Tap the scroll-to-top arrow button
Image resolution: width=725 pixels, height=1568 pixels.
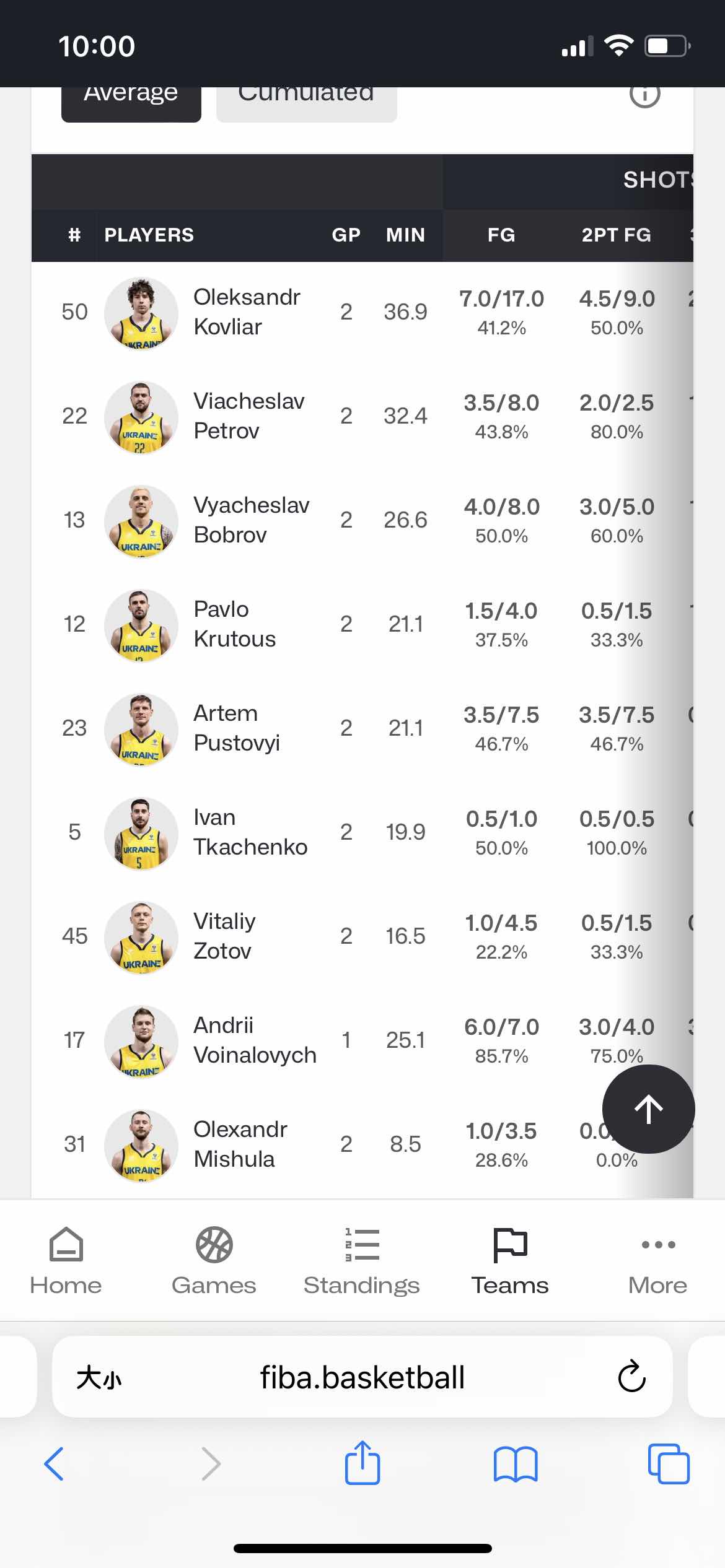point(648,1108)
